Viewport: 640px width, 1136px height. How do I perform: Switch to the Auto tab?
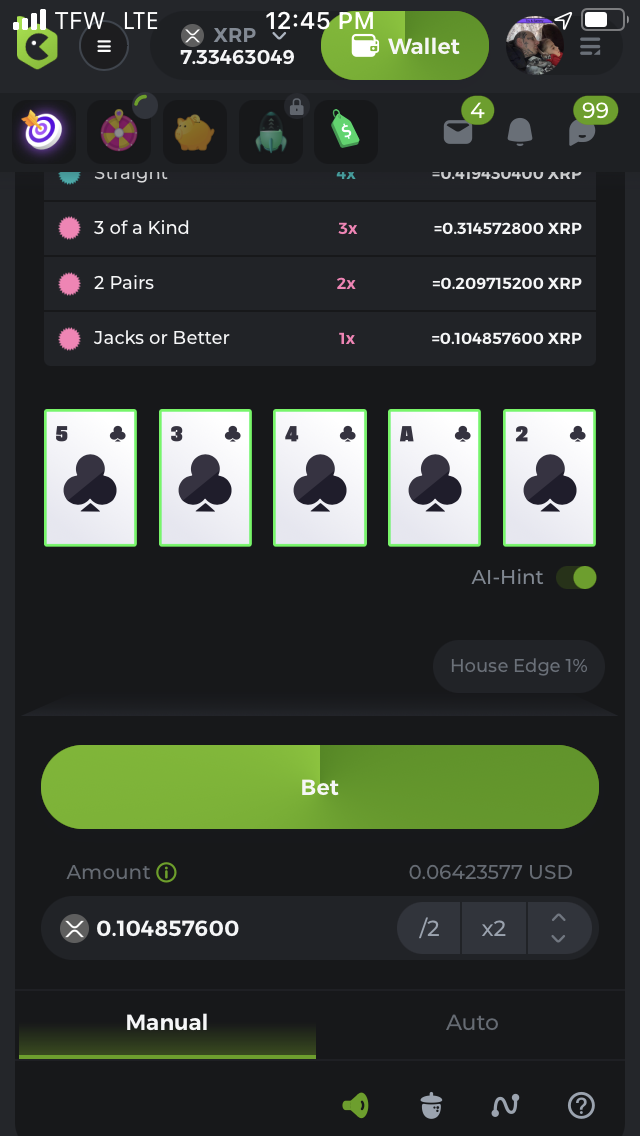[472, 1022]
